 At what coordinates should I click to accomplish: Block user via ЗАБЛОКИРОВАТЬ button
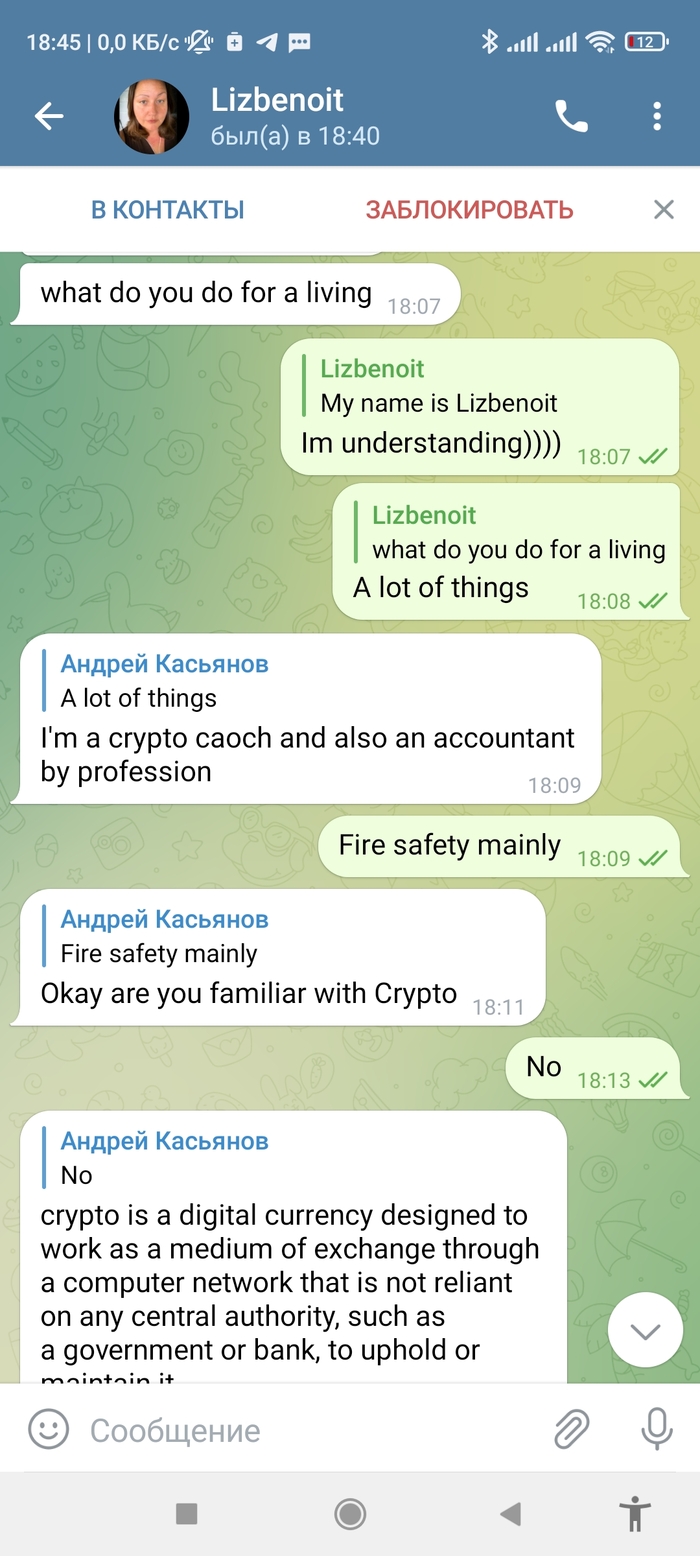pyautogui.click(x=469, y=210)
